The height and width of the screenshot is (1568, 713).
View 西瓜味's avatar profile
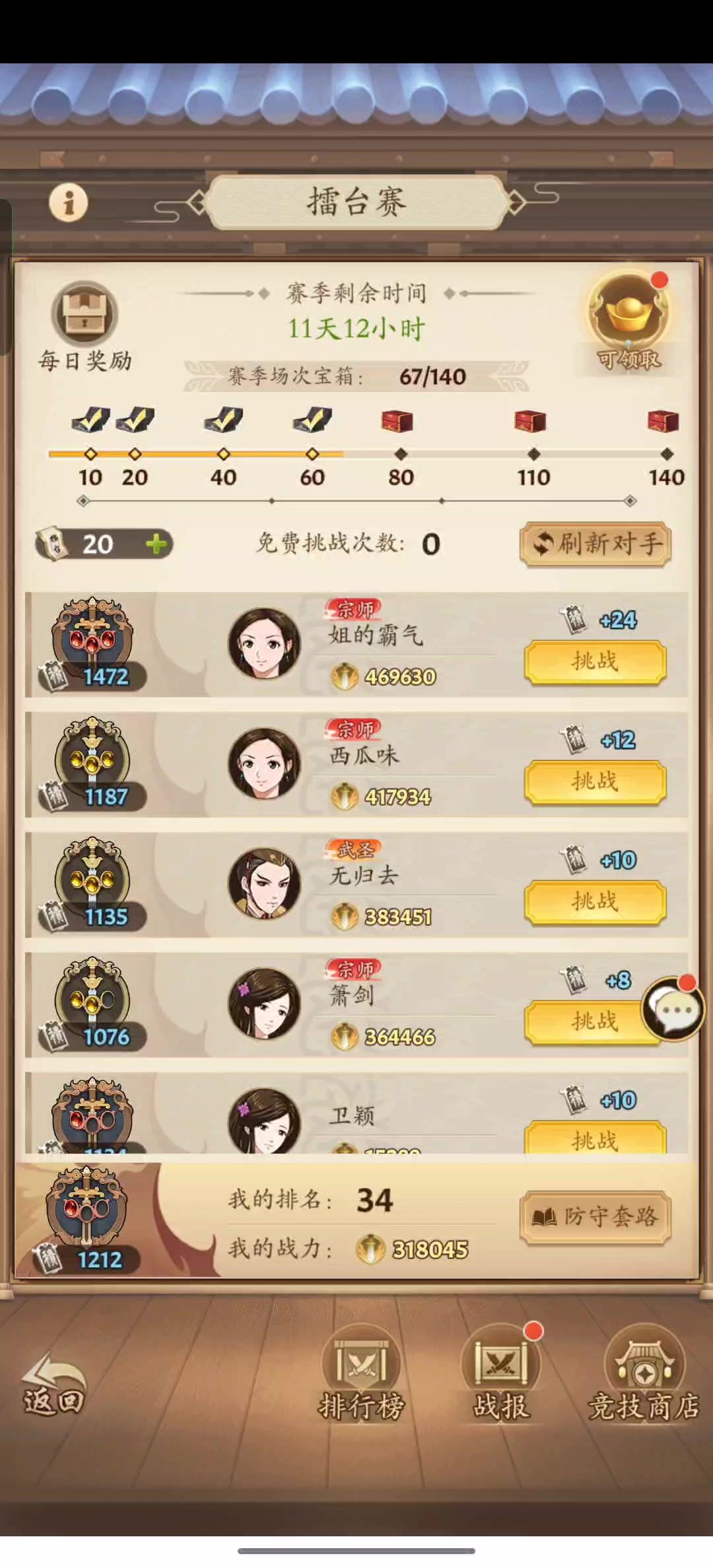(264, 764)
